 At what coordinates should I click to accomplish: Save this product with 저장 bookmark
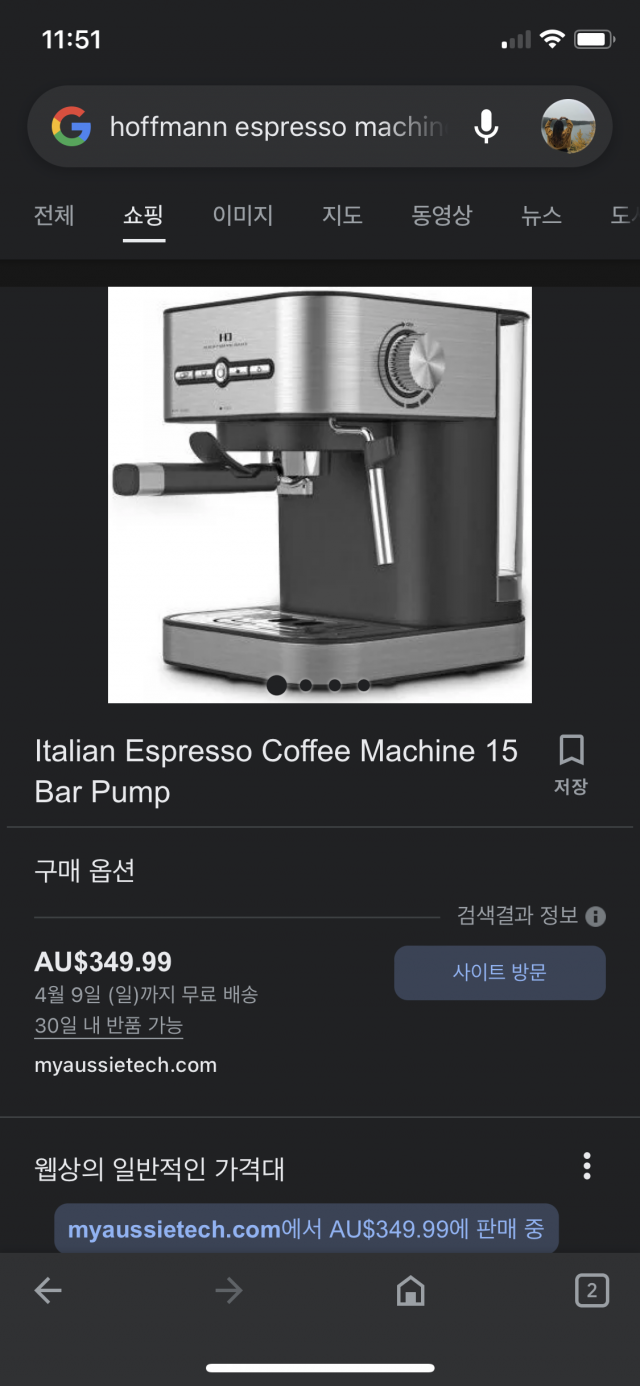click(x=571, y=765)
